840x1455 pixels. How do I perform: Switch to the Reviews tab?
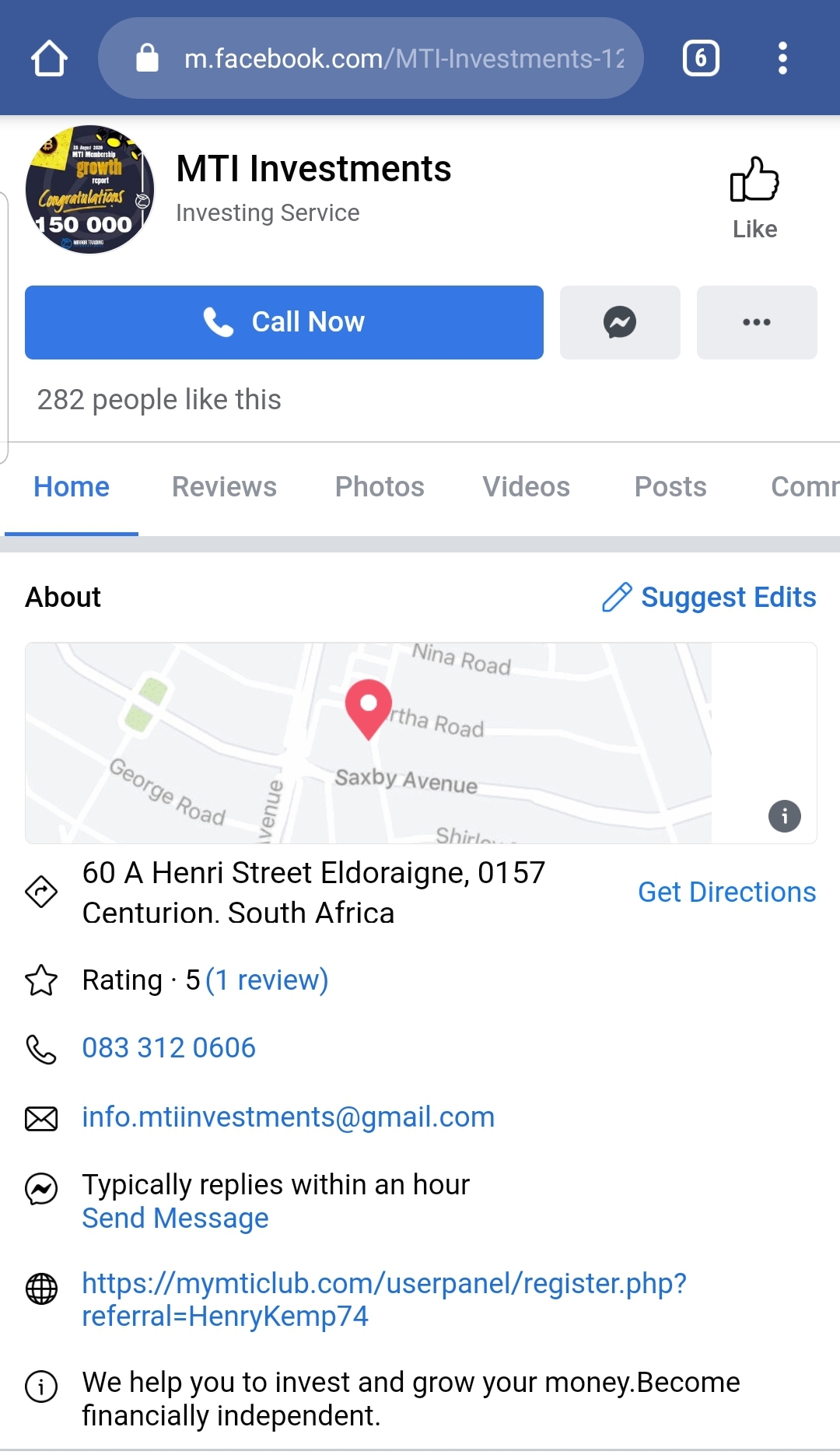pyautogui.click(x=224, y=487)
